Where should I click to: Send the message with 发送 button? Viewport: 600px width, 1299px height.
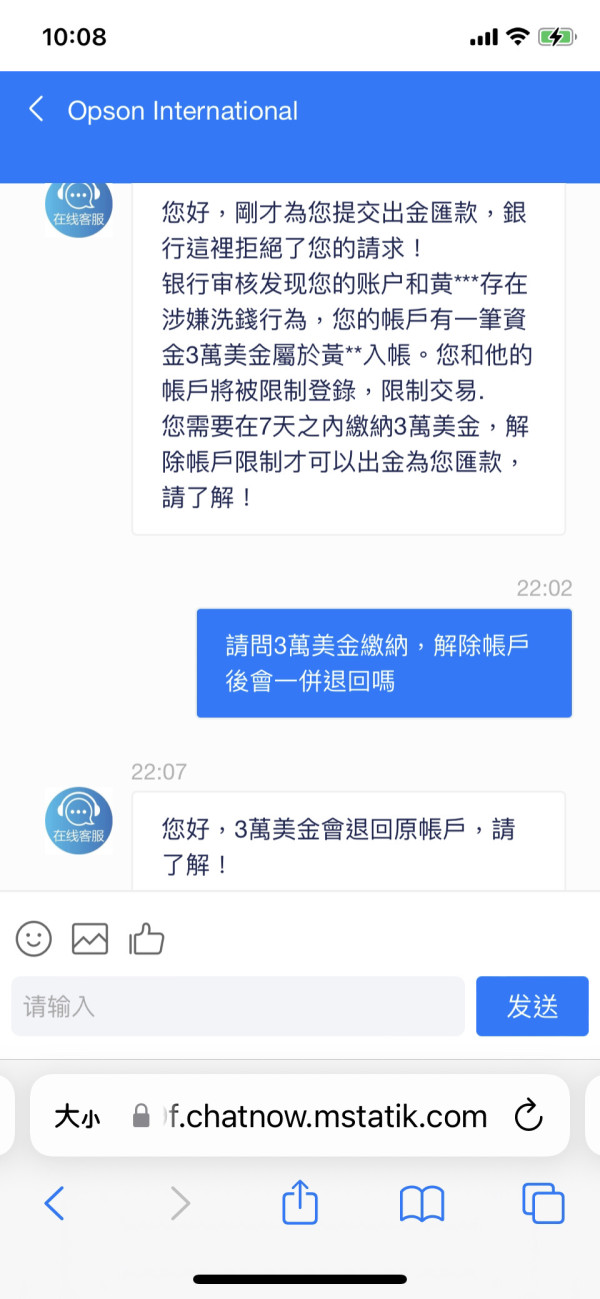point(532,1006)
